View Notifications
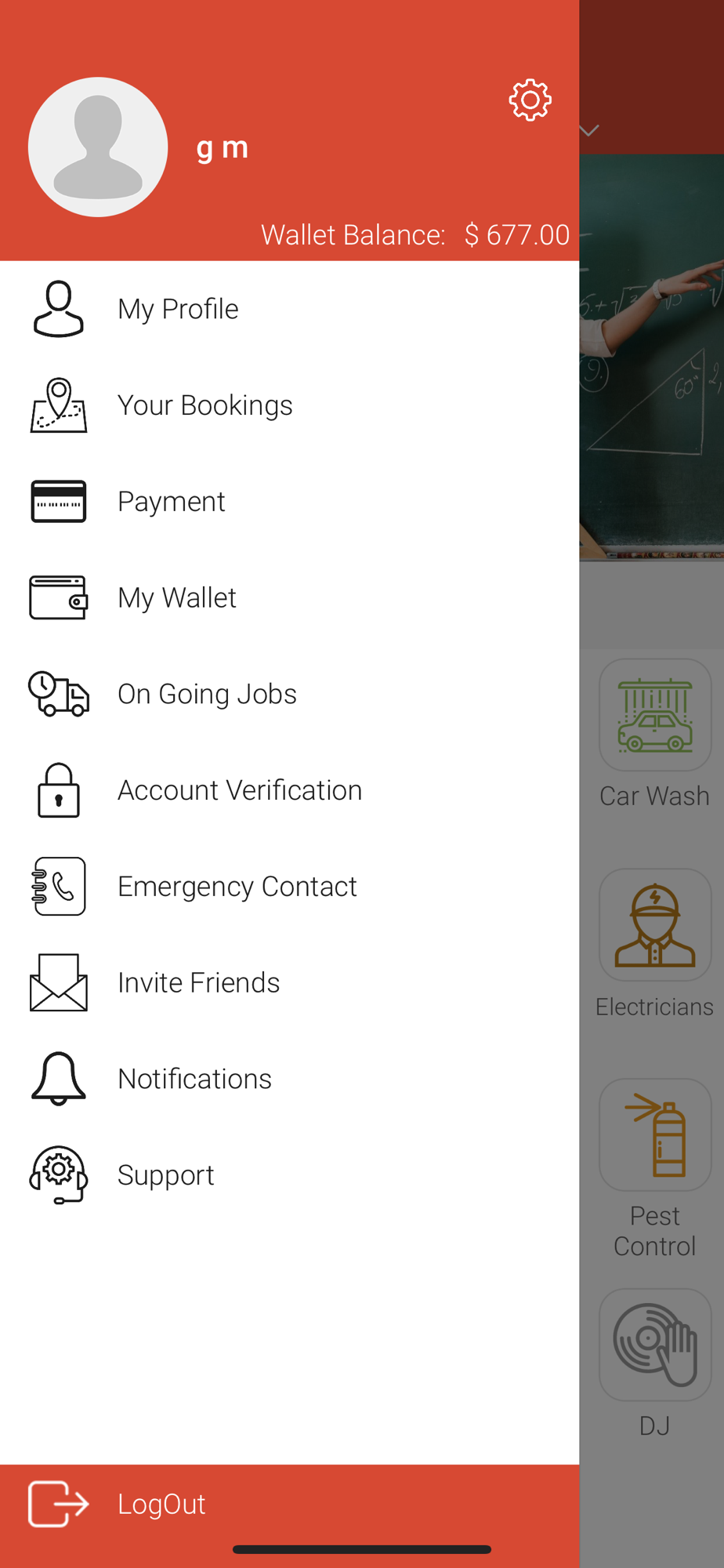Viewport: 724px width, 1568px height. tap(194, 1079)
